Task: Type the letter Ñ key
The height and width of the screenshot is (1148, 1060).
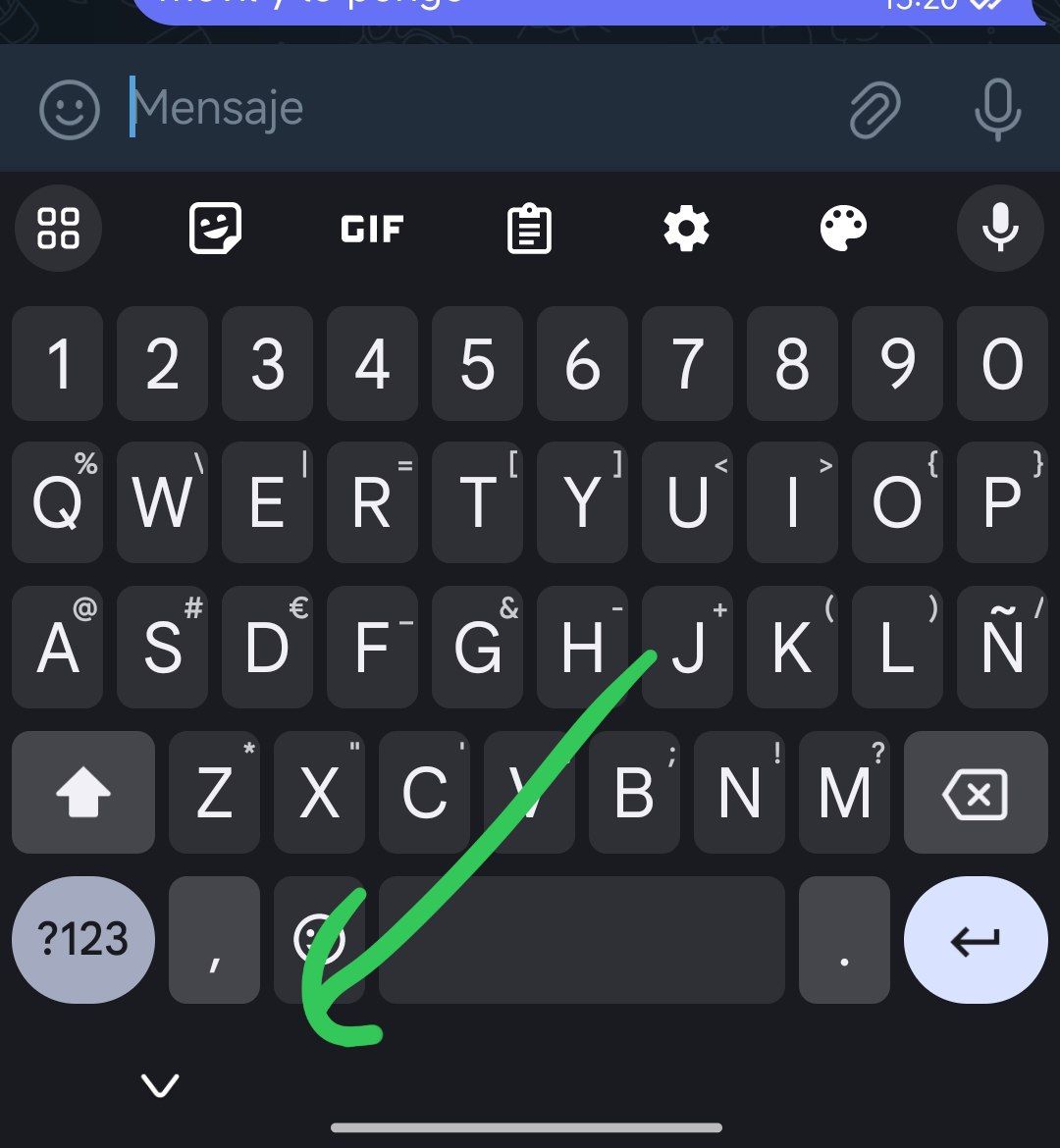Action: [1002, 648]
